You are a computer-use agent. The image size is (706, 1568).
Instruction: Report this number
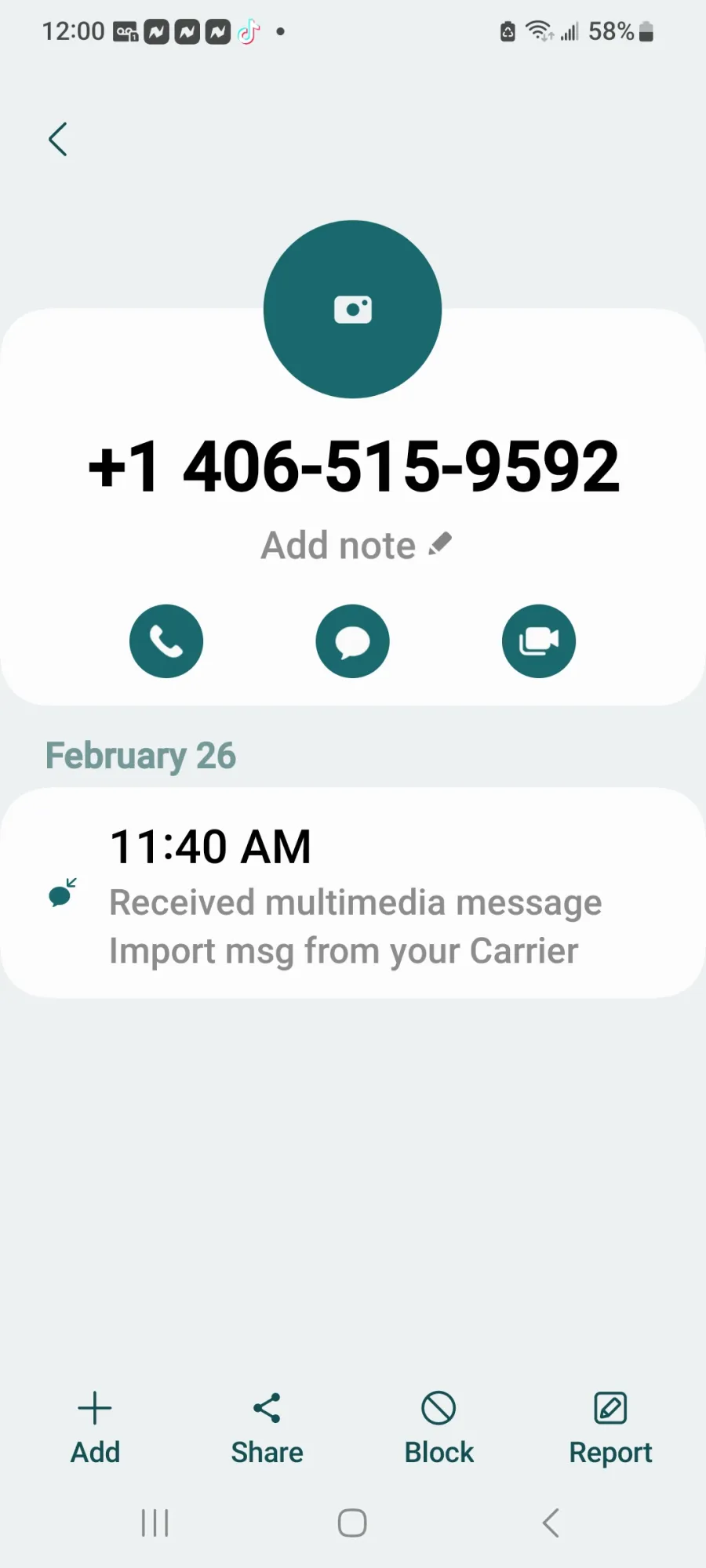[610, 1428]
